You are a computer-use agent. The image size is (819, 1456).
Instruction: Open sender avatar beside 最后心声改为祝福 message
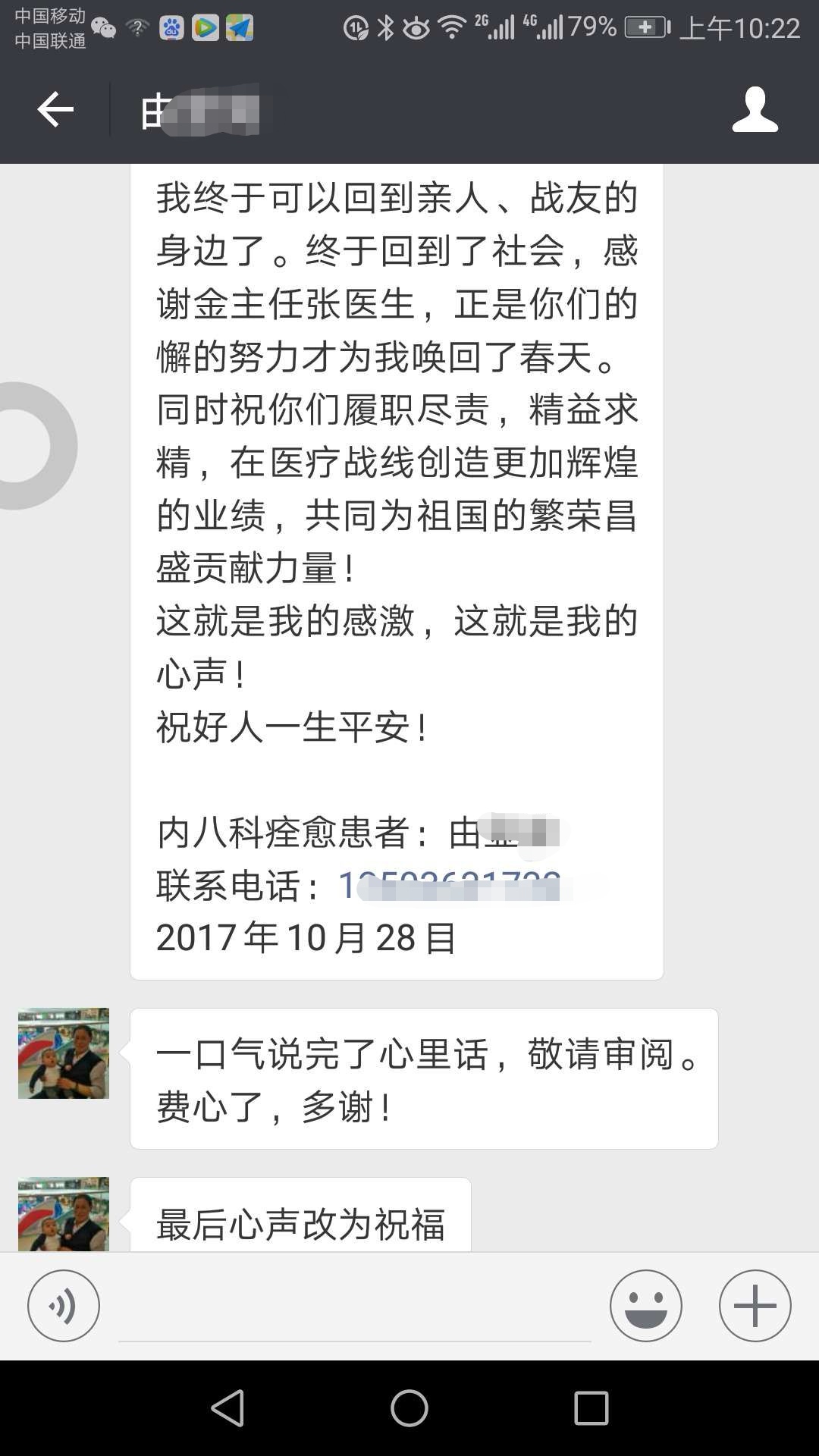tap(64, 1213)
